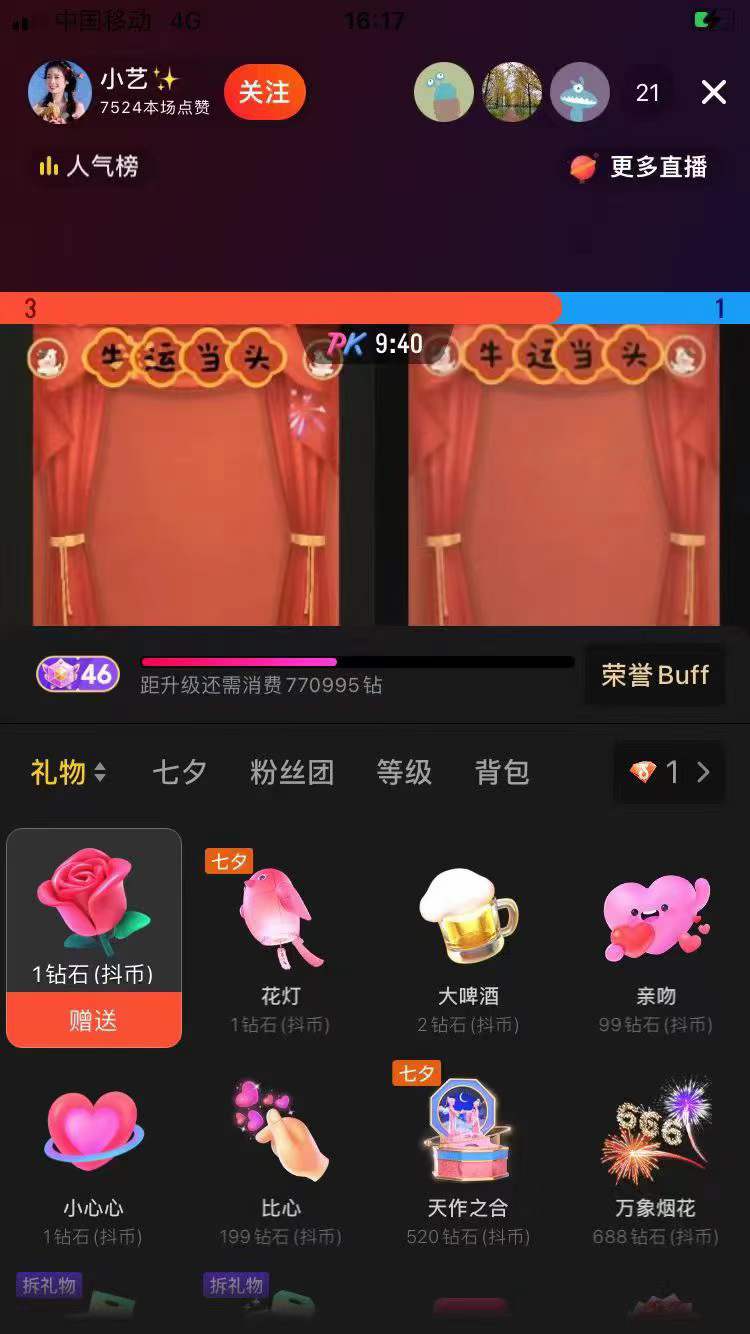Follow the streamer with the 关注 button
The image size is (750, 1334).
pyautogui.click(x=264, y=92)
